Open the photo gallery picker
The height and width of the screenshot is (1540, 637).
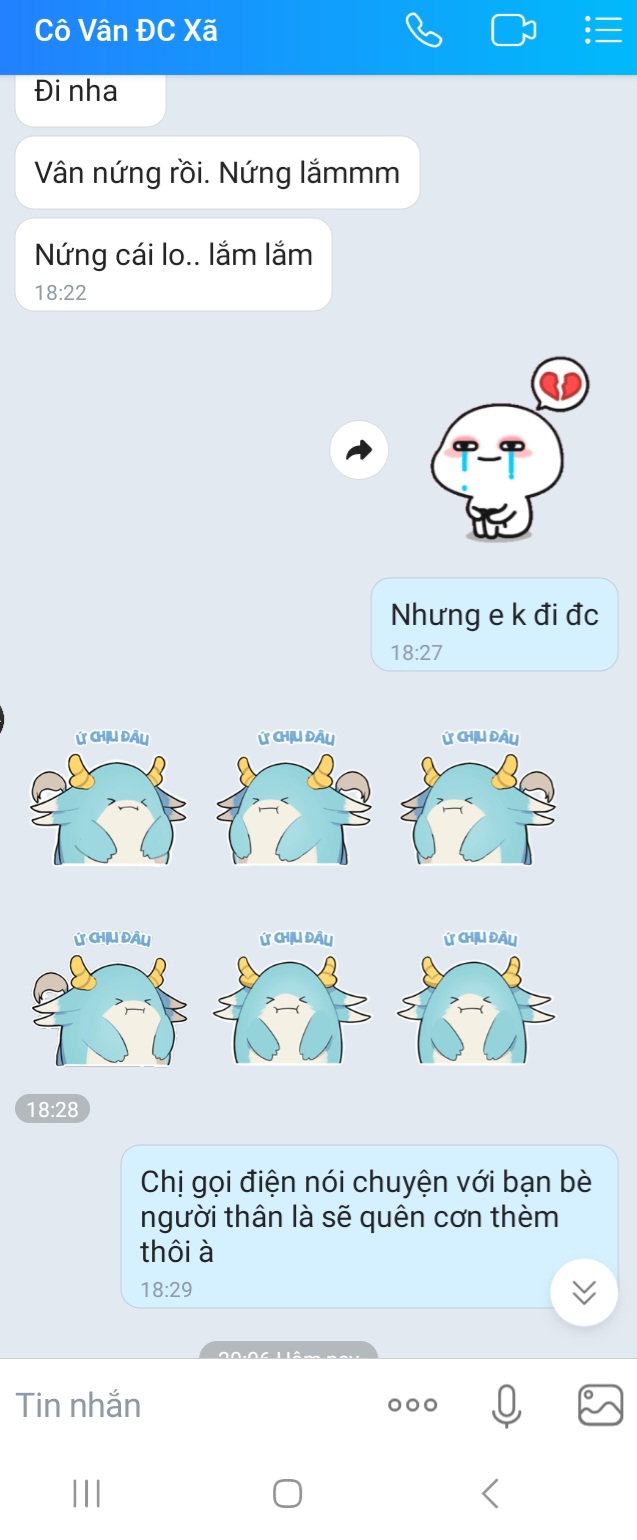600,1405
